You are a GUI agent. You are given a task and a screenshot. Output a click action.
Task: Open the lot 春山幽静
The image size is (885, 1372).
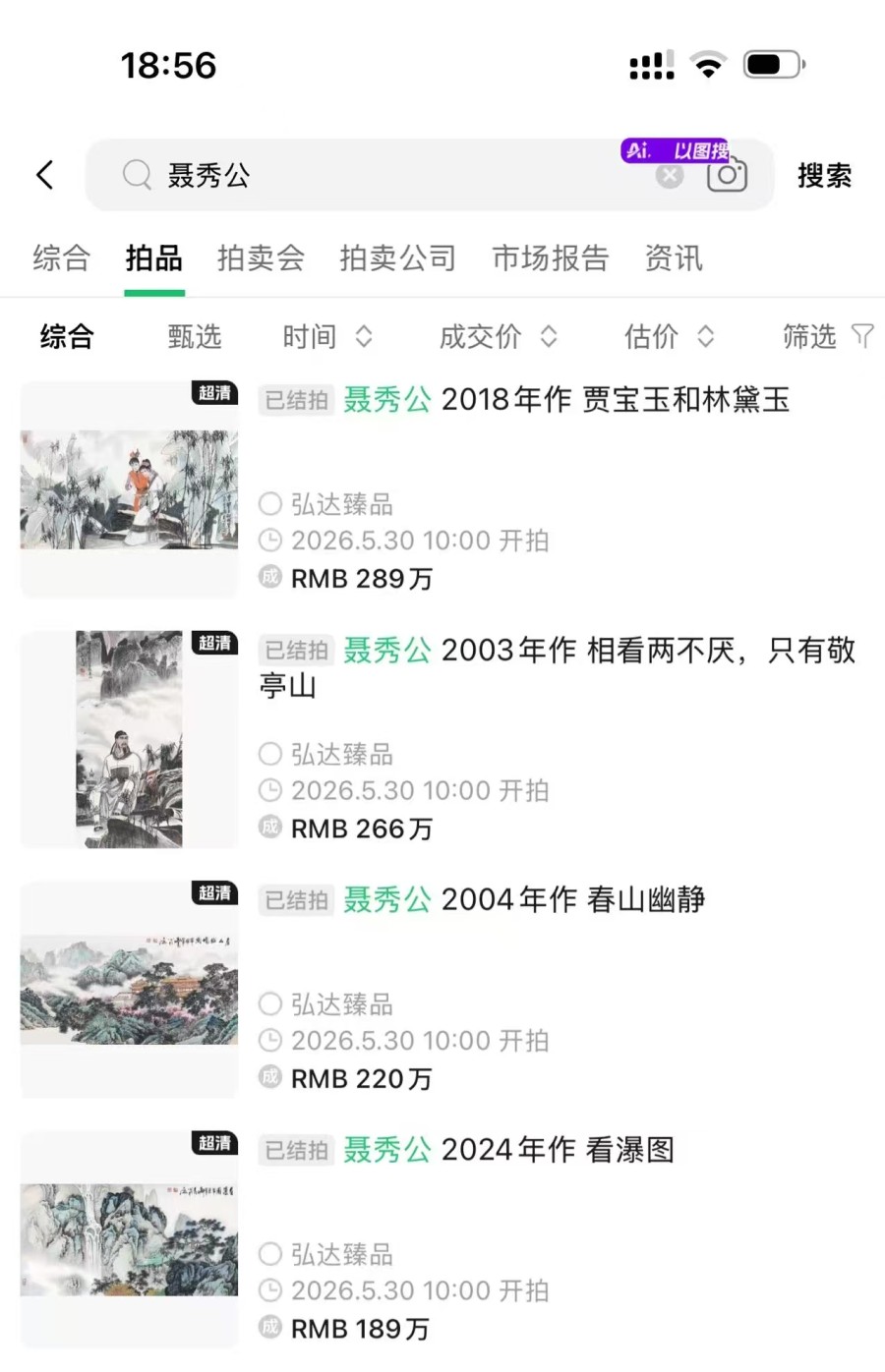pyautogui.click(x=442, y=989)
